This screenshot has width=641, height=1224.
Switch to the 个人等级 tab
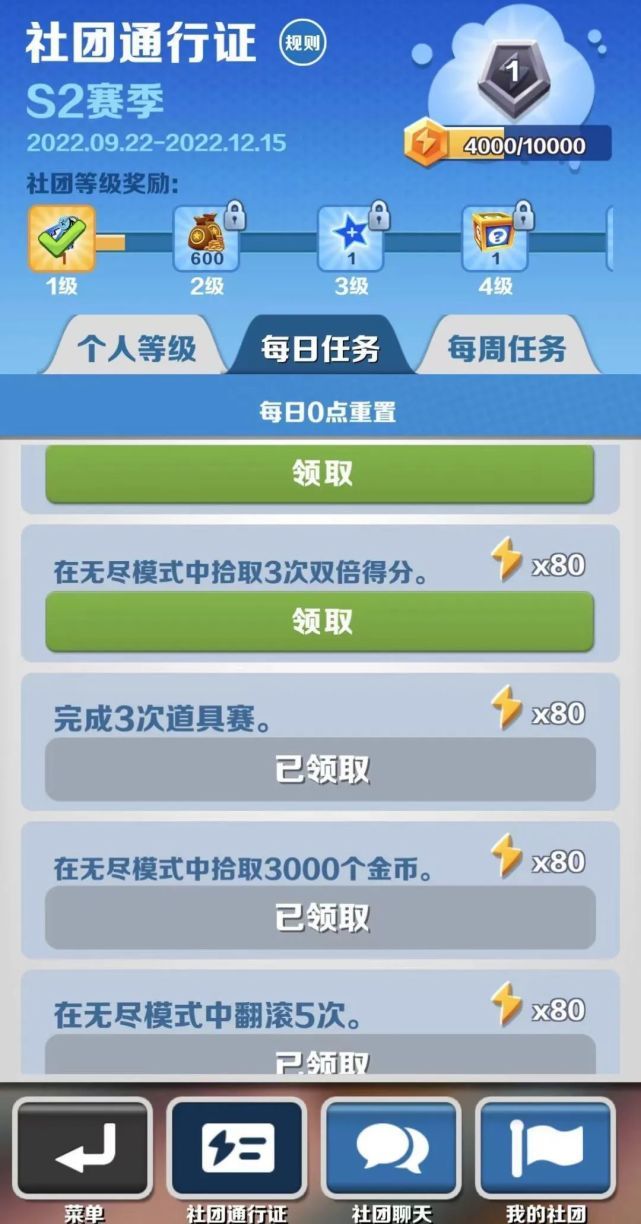[x=136, y=350]
